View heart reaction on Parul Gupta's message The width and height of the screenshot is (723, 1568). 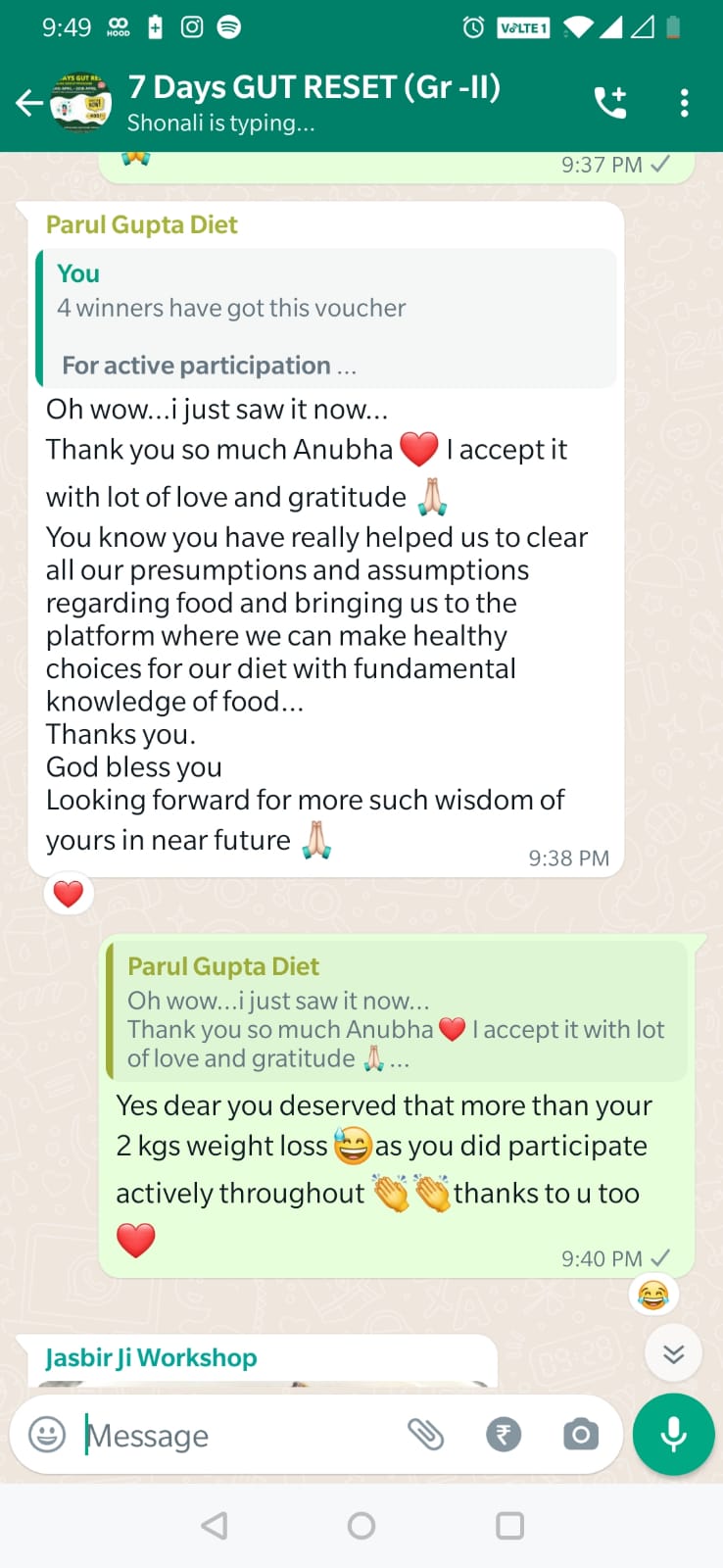[69, 894]
